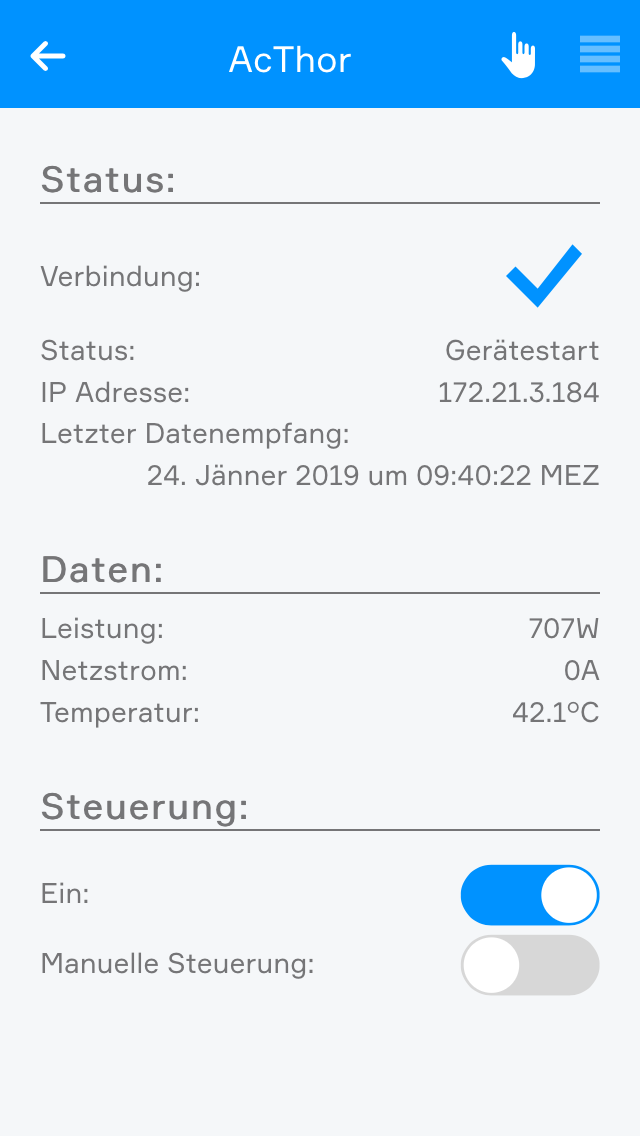Turn off the Ein switch
This screenshot has height=1136, width=640.
(x=530, y=895)
